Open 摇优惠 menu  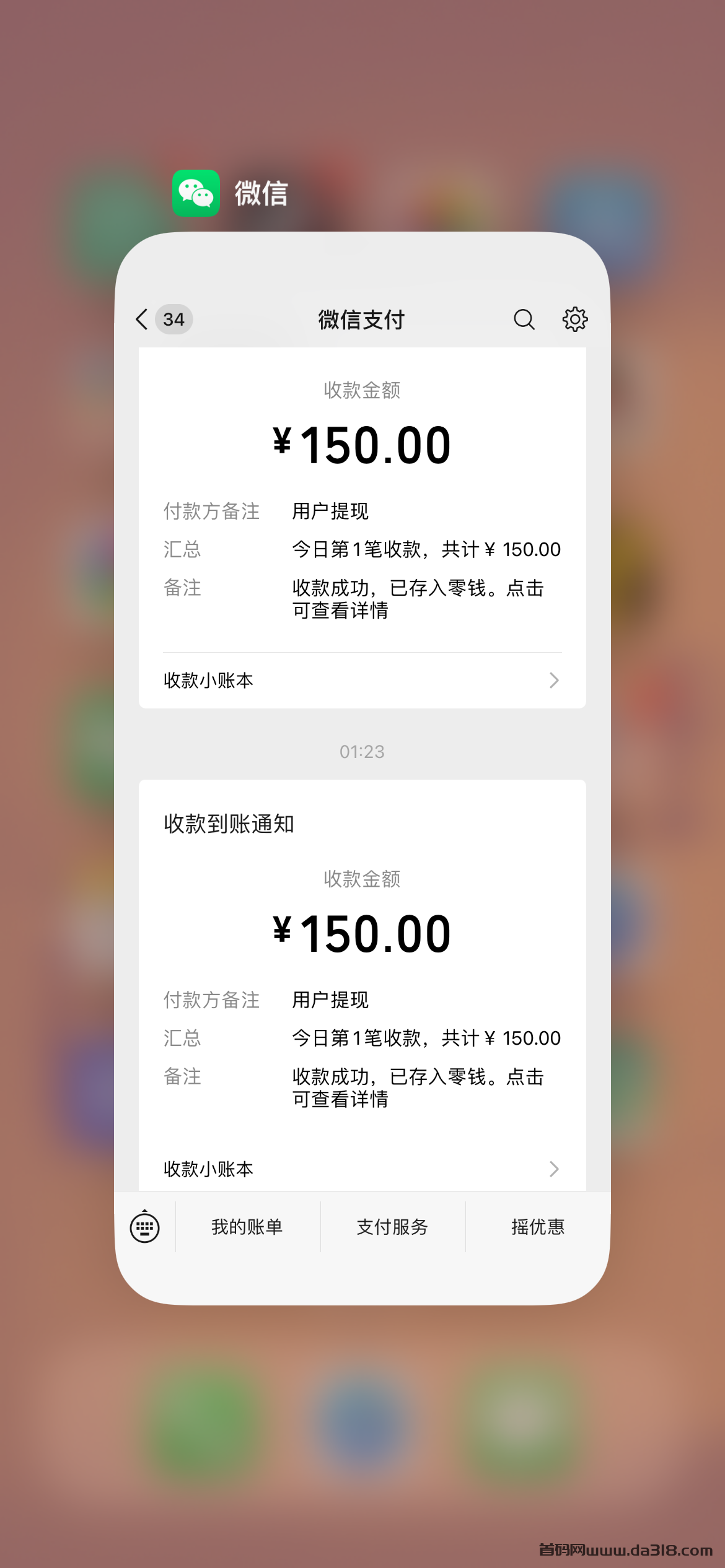pyautogui.click(x=538, y=1227)
